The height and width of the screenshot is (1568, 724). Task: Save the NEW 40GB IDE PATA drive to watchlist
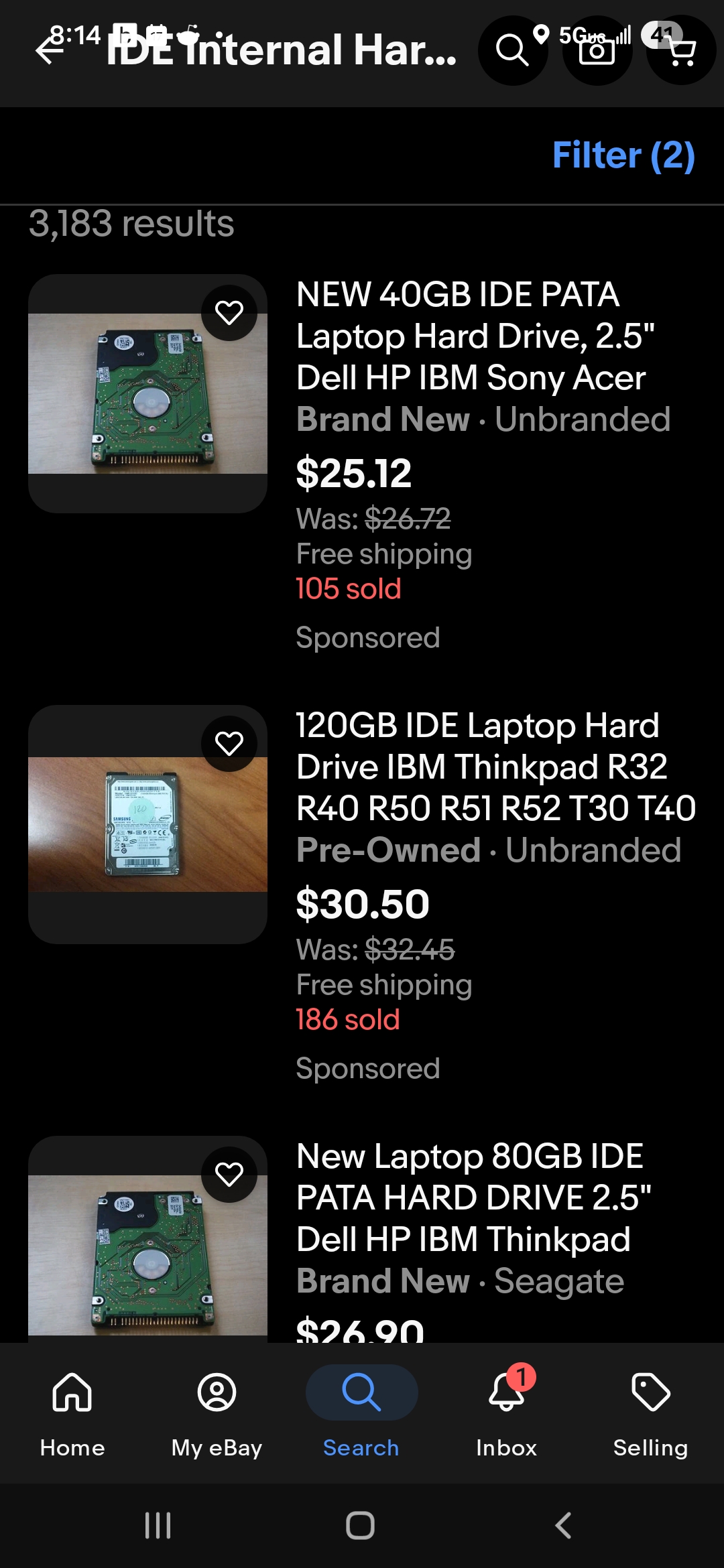(x=229, y=313)
